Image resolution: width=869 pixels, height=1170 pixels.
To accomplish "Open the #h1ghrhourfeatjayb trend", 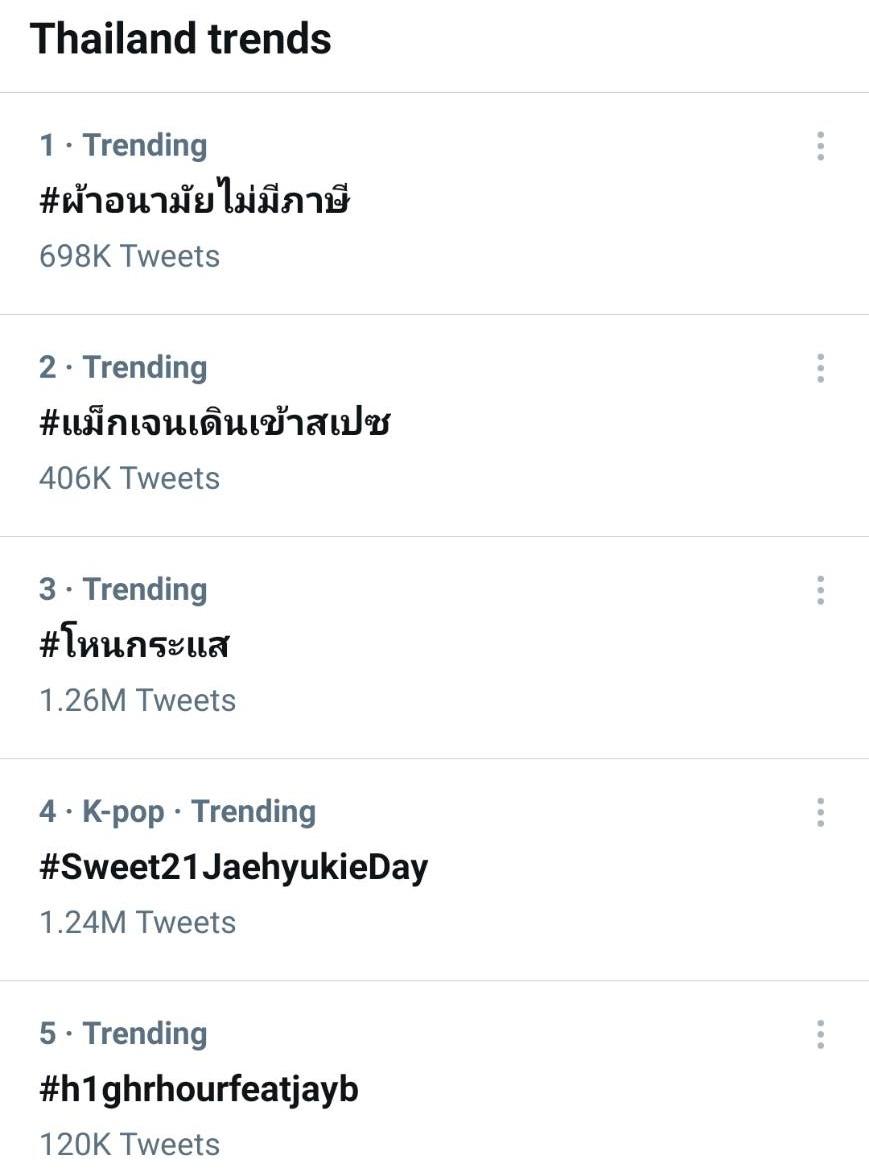I will pos(198,1089).
